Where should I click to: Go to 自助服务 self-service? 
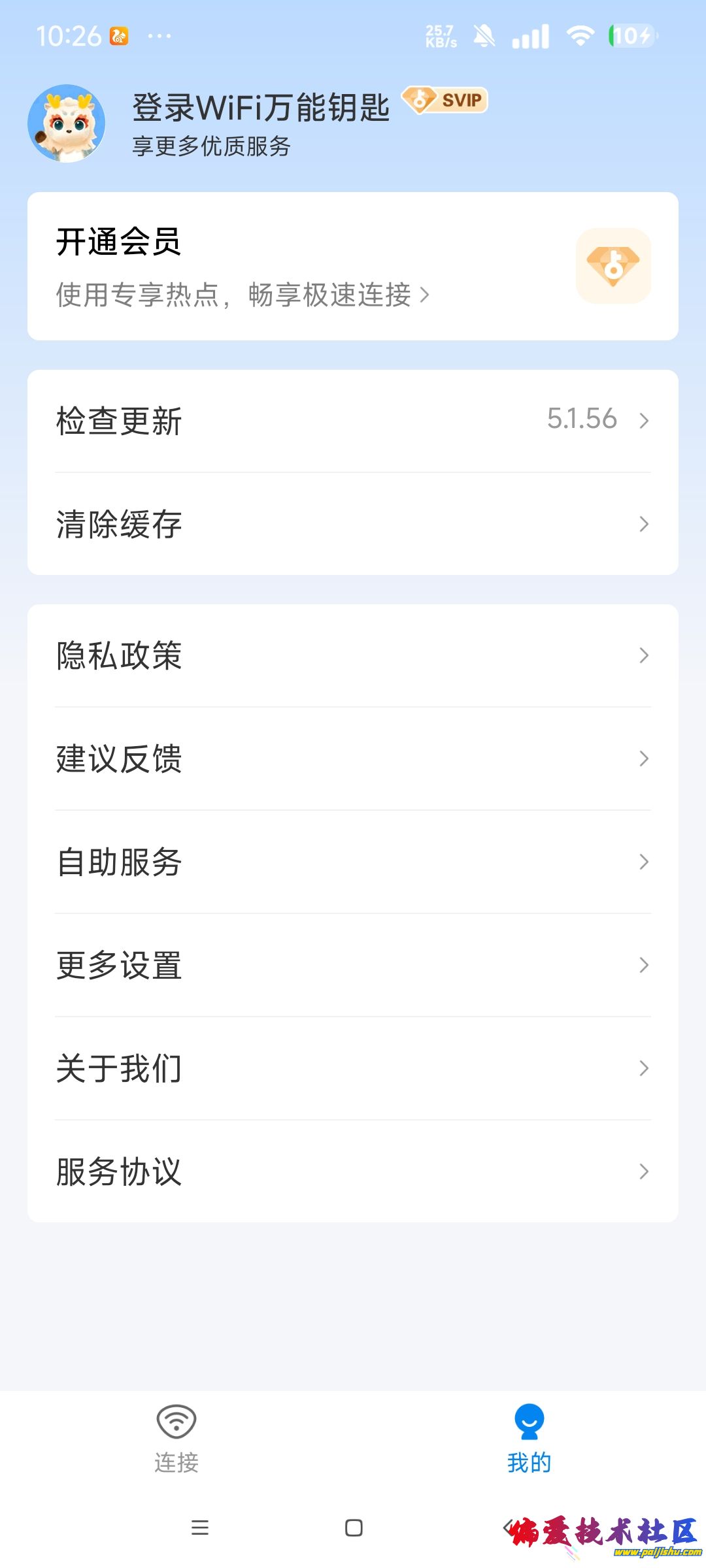[353, 862]
